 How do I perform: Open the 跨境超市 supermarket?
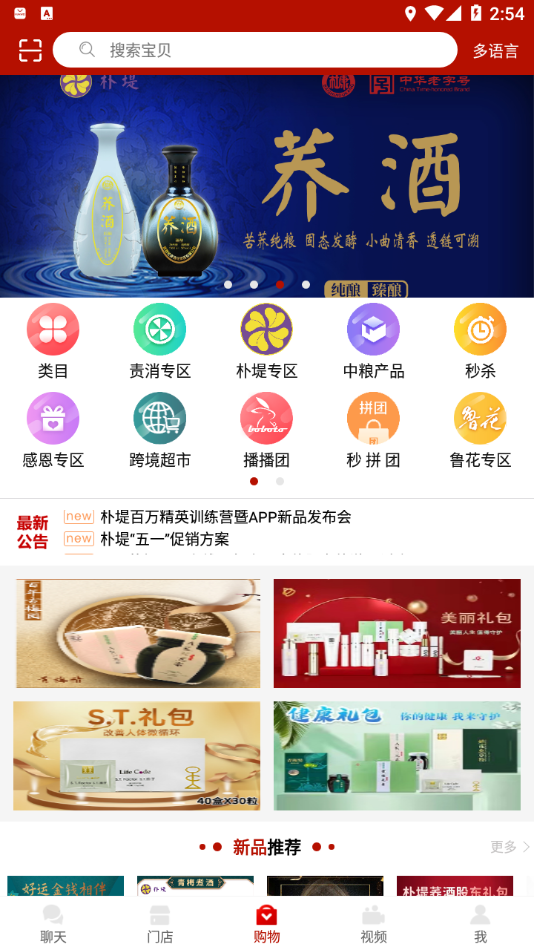[x=160, y=431]
